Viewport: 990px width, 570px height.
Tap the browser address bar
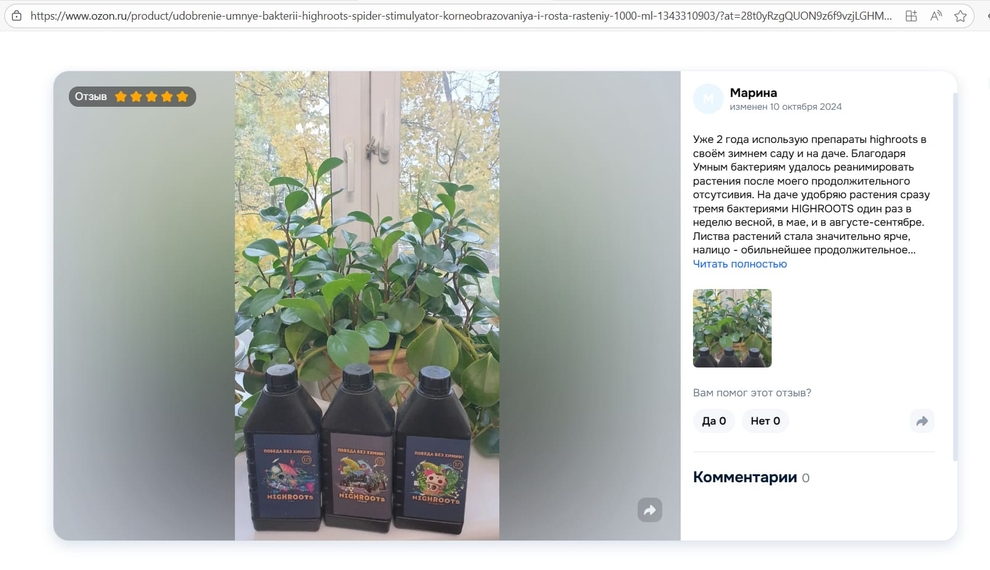pyautogui.click(x=460, y=16)
